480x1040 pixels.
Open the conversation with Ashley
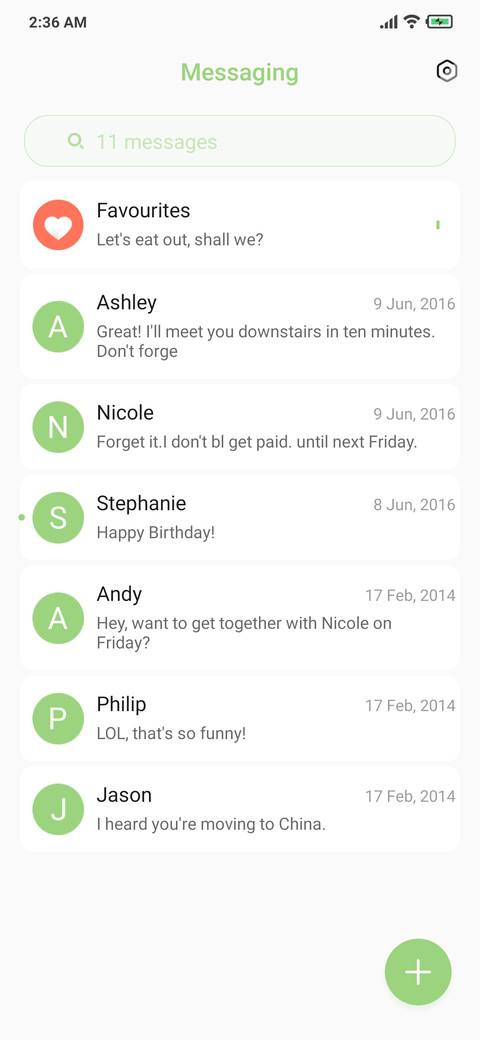point(240,326)
